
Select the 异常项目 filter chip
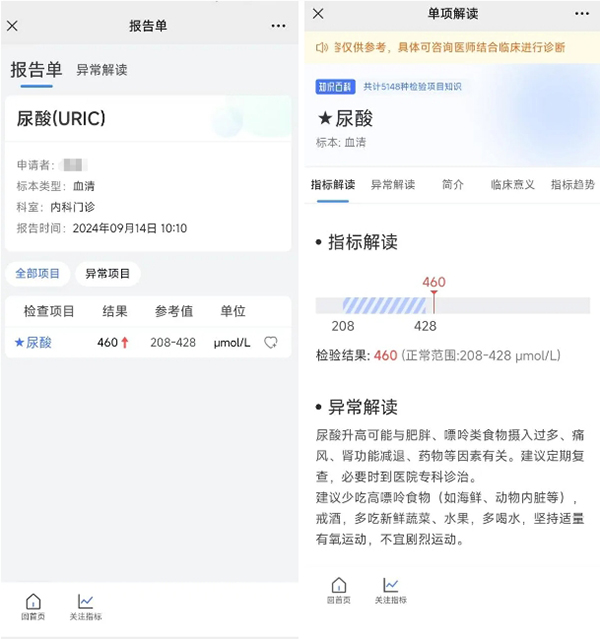109,273
